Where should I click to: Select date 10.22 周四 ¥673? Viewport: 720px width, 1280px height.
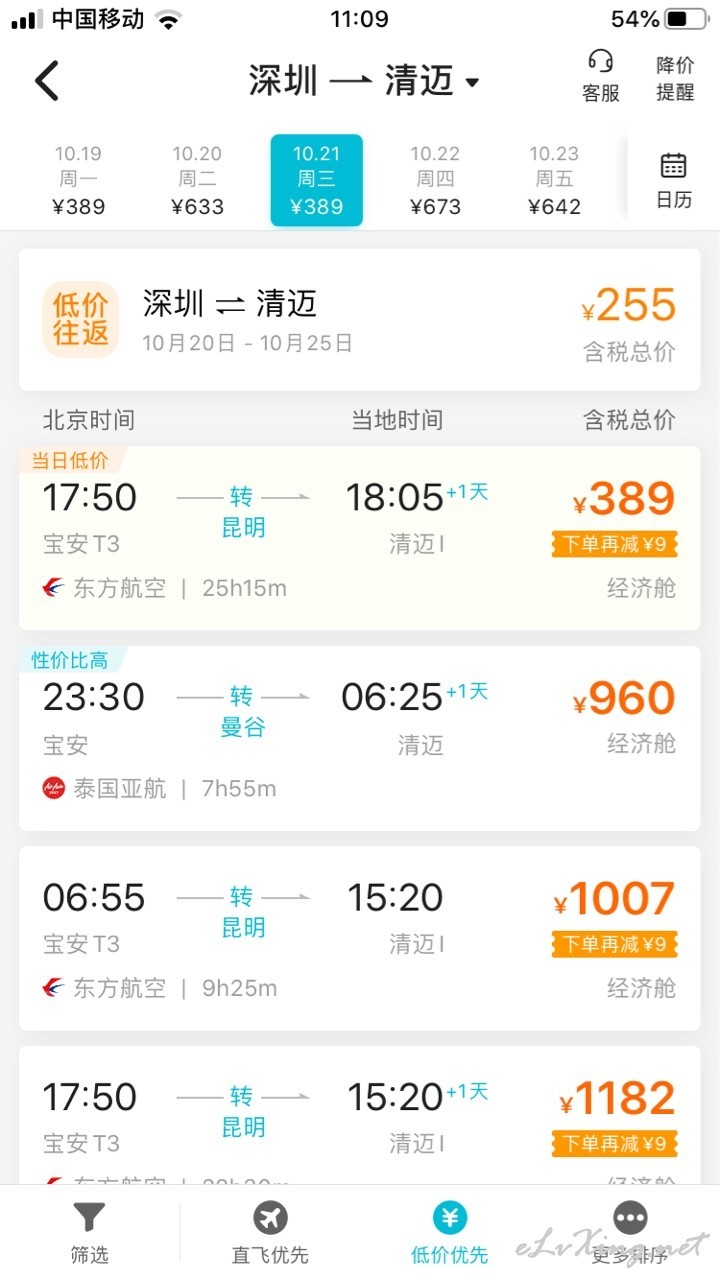[435, 181]
